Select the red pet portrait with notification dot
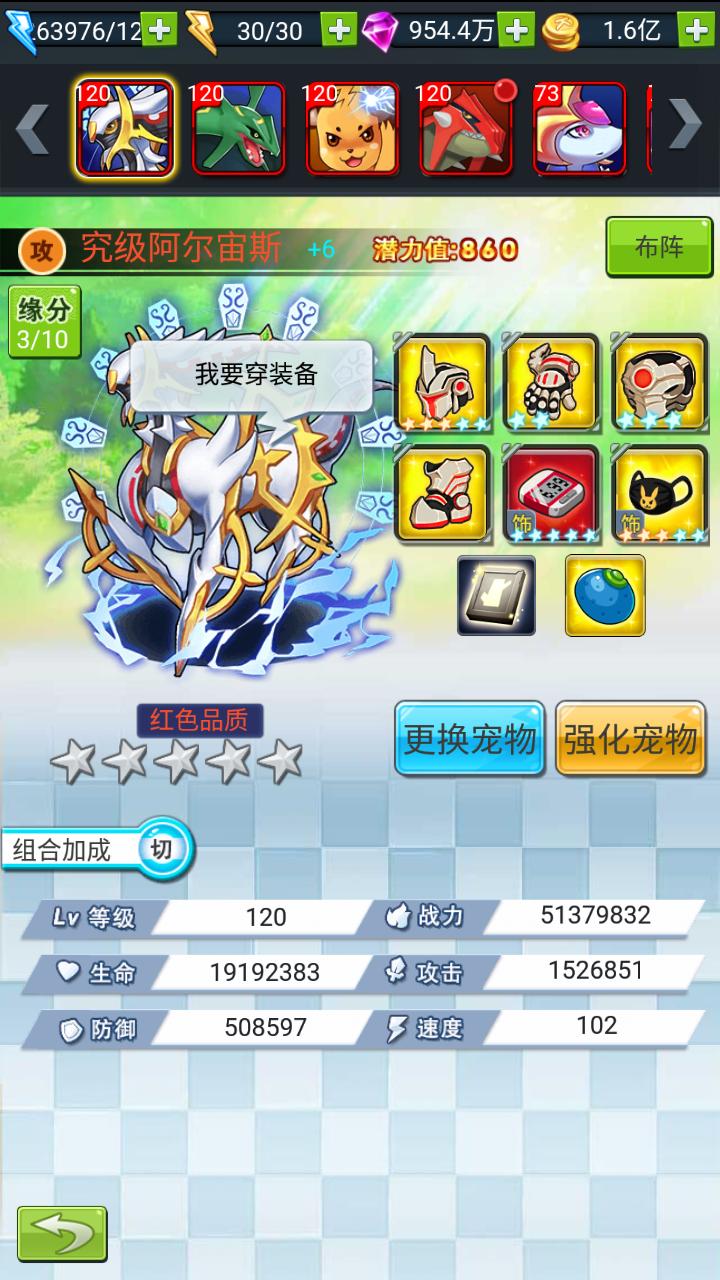720x1280 pixels. click(x=466, y=129)
